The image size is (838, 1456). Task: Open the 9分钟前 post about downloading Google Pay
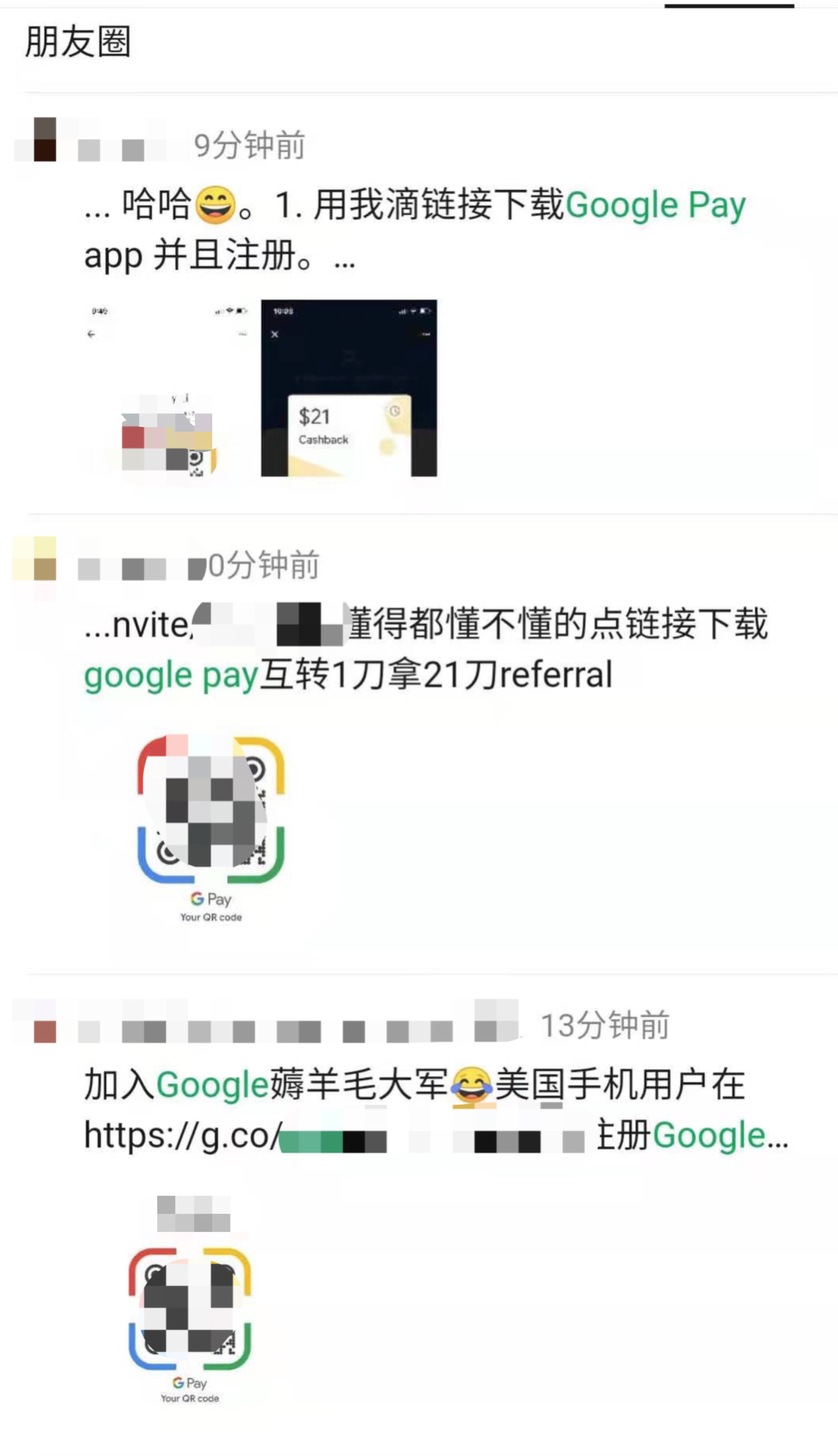414,230
